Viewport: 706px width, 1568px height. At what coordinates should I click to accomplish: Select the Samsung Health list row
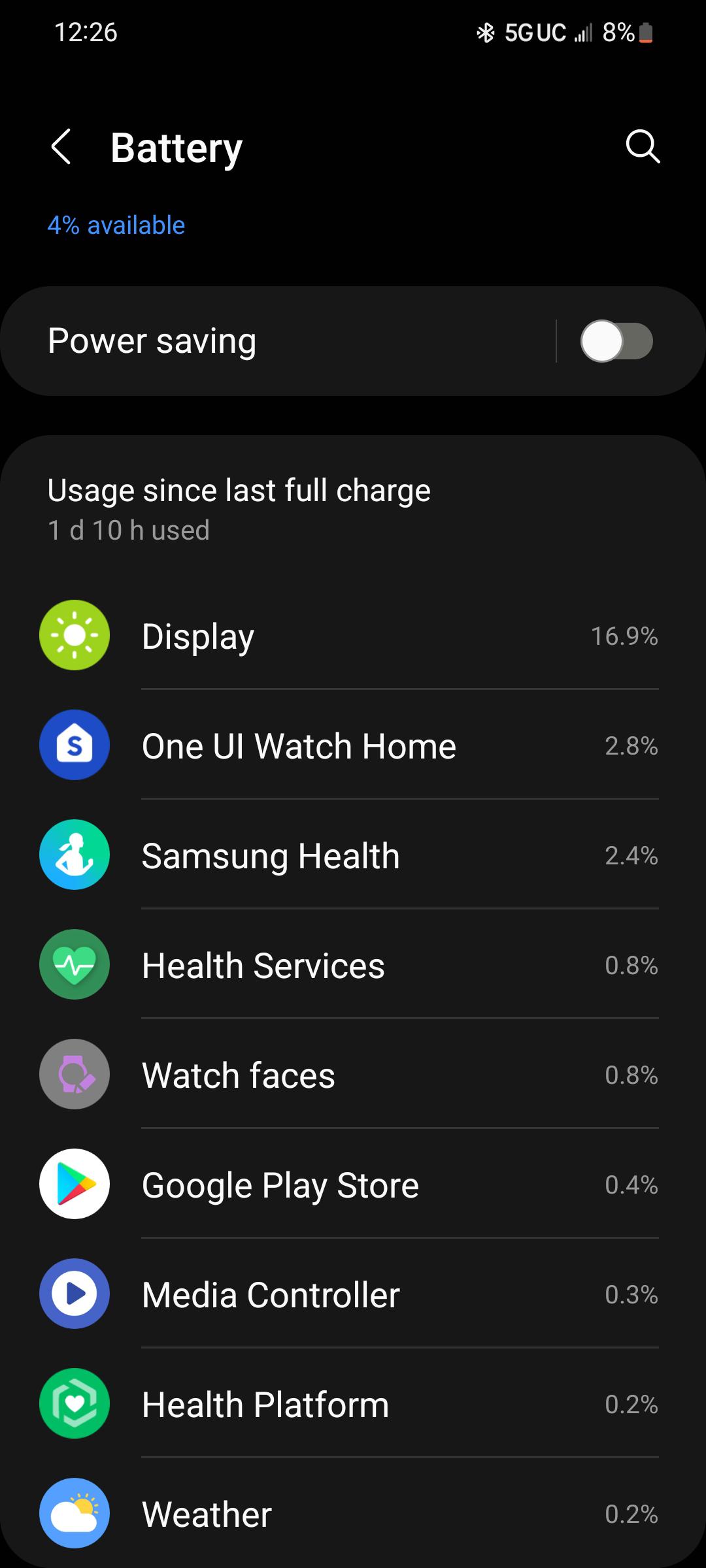tap(353, 855)
